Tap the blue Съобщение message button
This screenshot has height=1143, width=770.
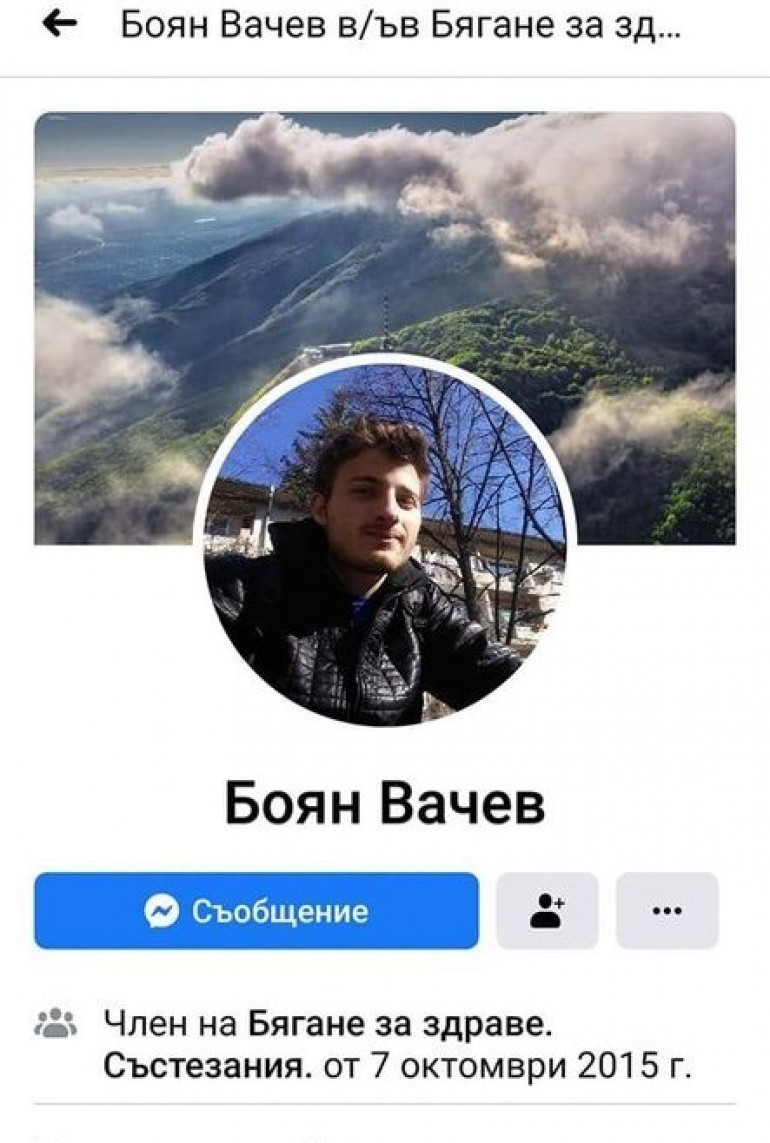coord(256,911)
